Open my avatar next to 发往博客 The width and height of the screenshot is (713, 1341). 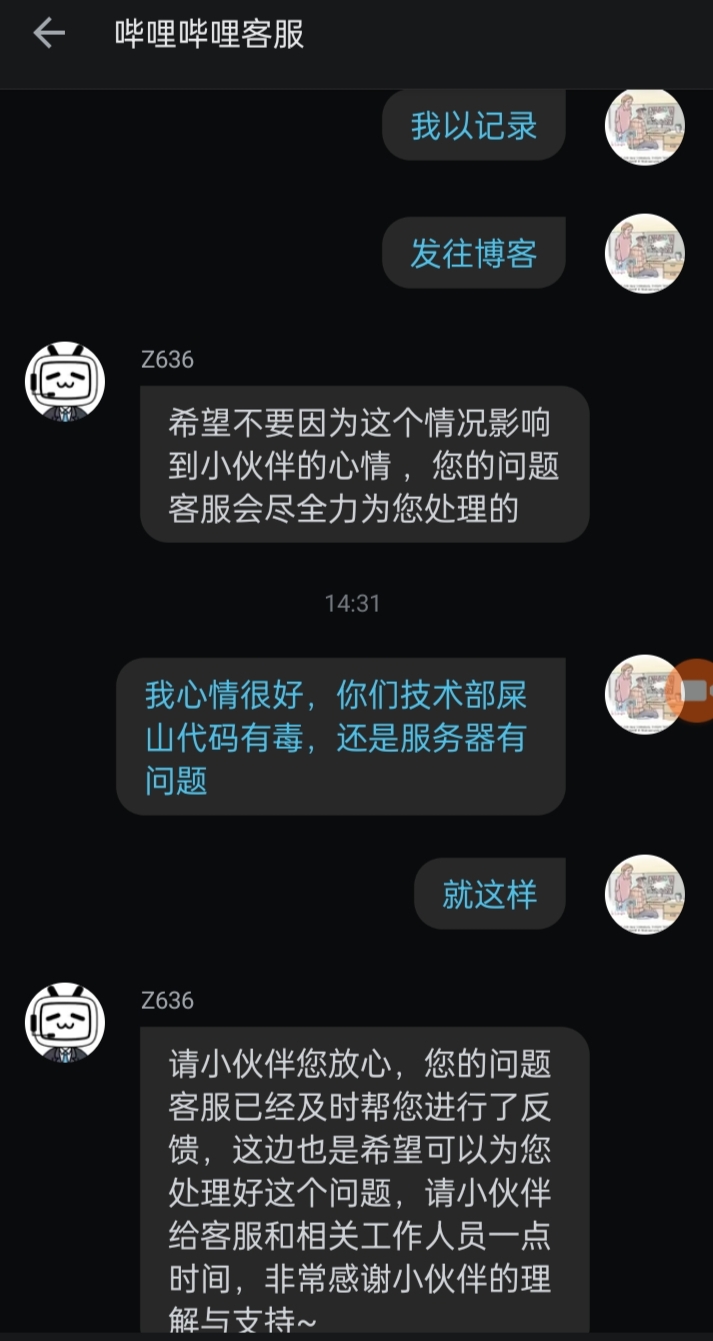(644, 254)
